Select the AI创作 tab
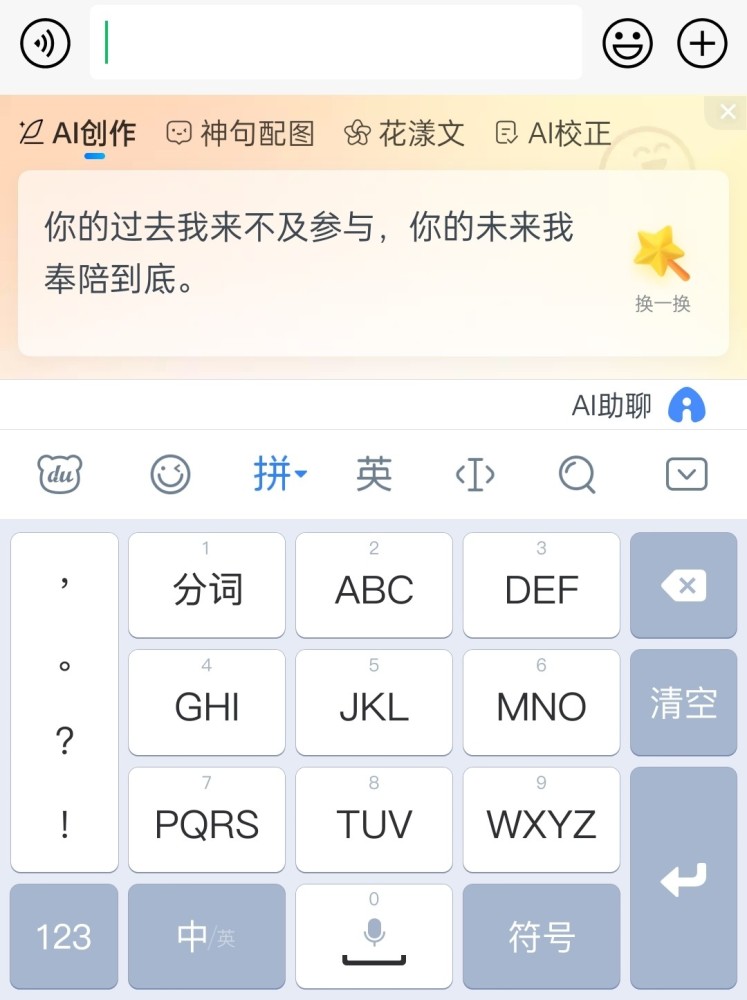 click(x=78, y=133)
